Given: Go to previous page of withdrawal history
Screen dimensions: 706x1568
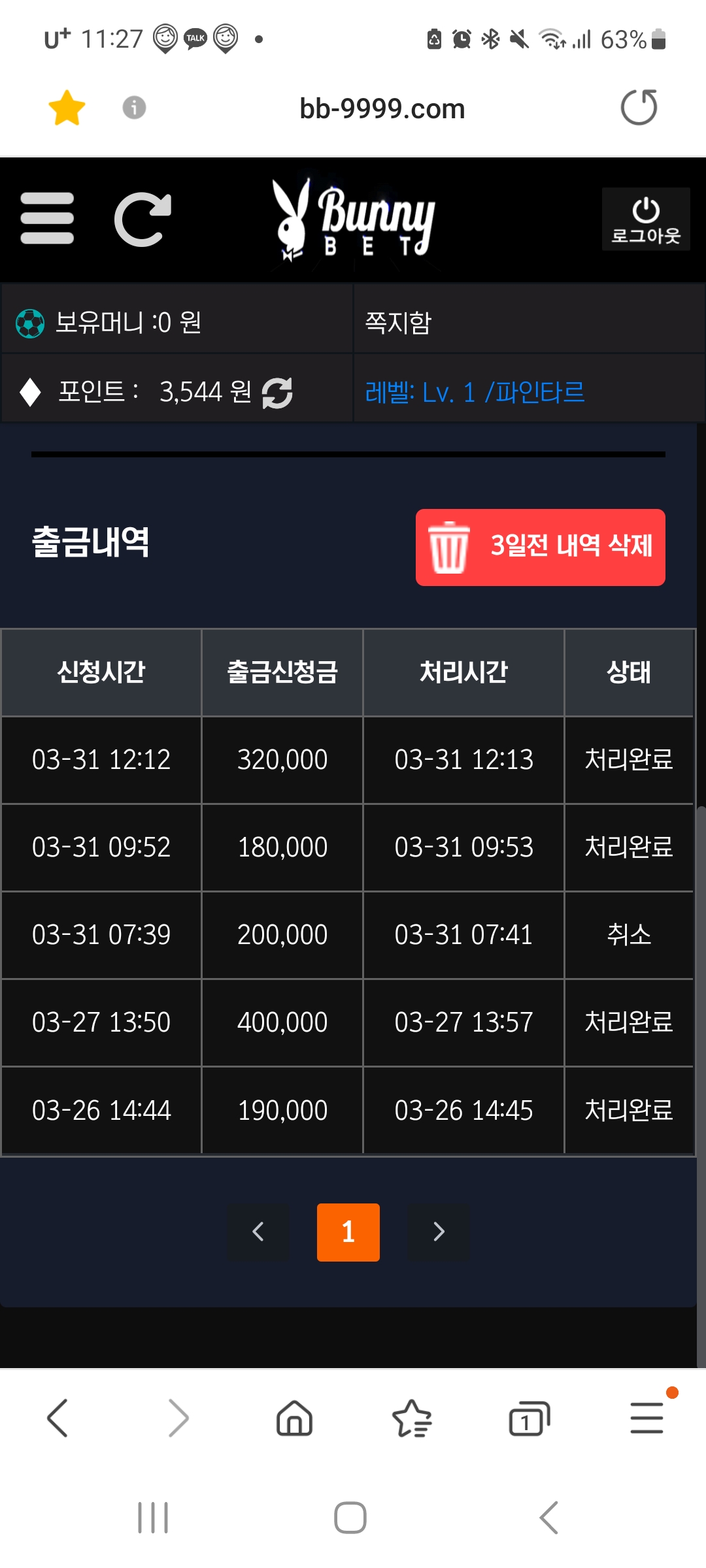Looking at the screenshot, I should [x=258, y=1232].
